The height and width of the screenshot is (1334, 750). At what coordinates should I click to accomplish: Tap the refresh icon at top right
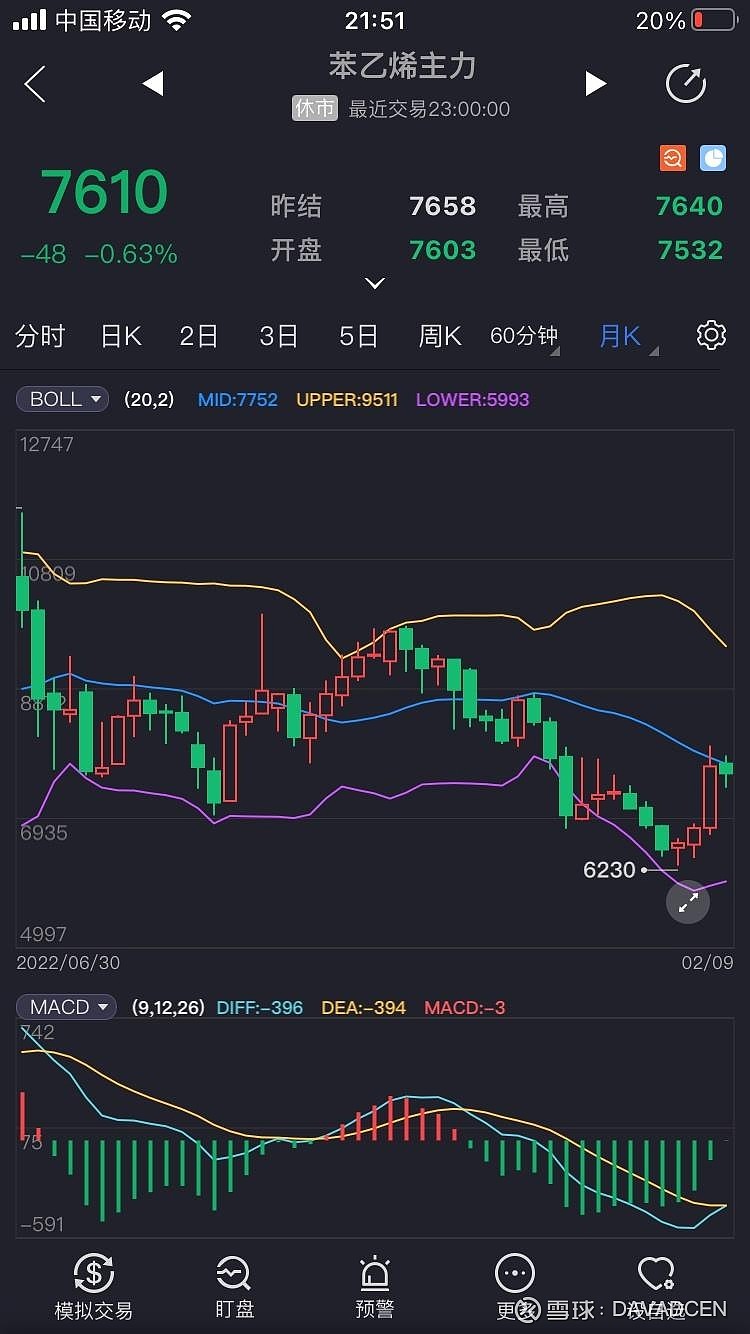click(x=685, y=84)
